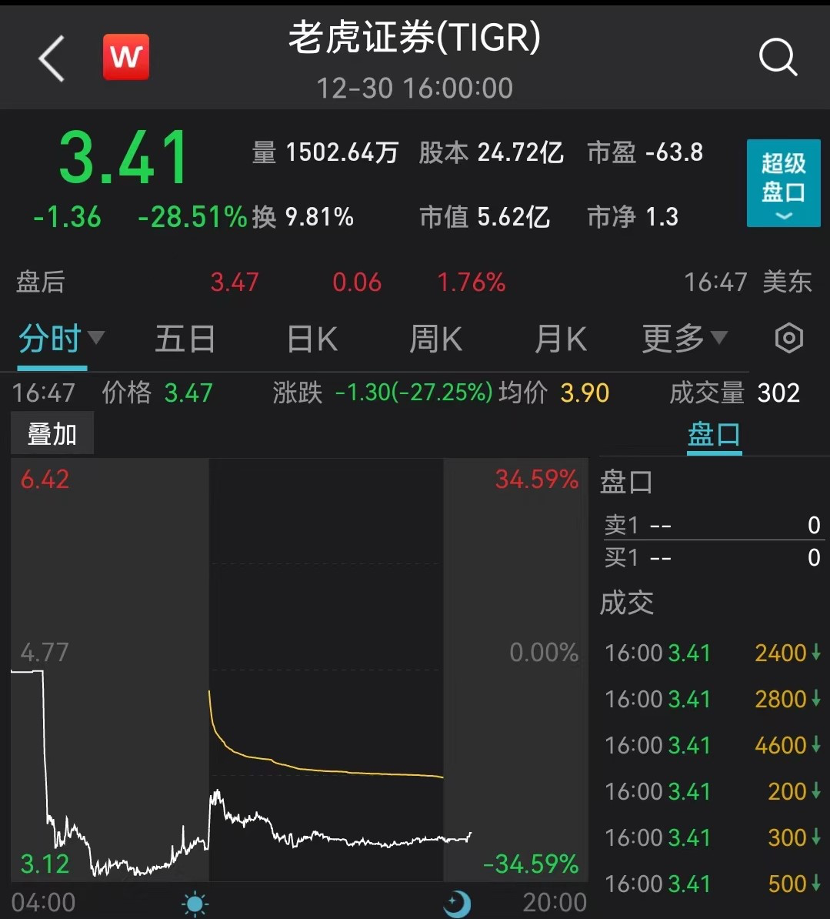Open 超级盘口 super order book panel
Screen dimensions: 830x920
tap(783, 183)
